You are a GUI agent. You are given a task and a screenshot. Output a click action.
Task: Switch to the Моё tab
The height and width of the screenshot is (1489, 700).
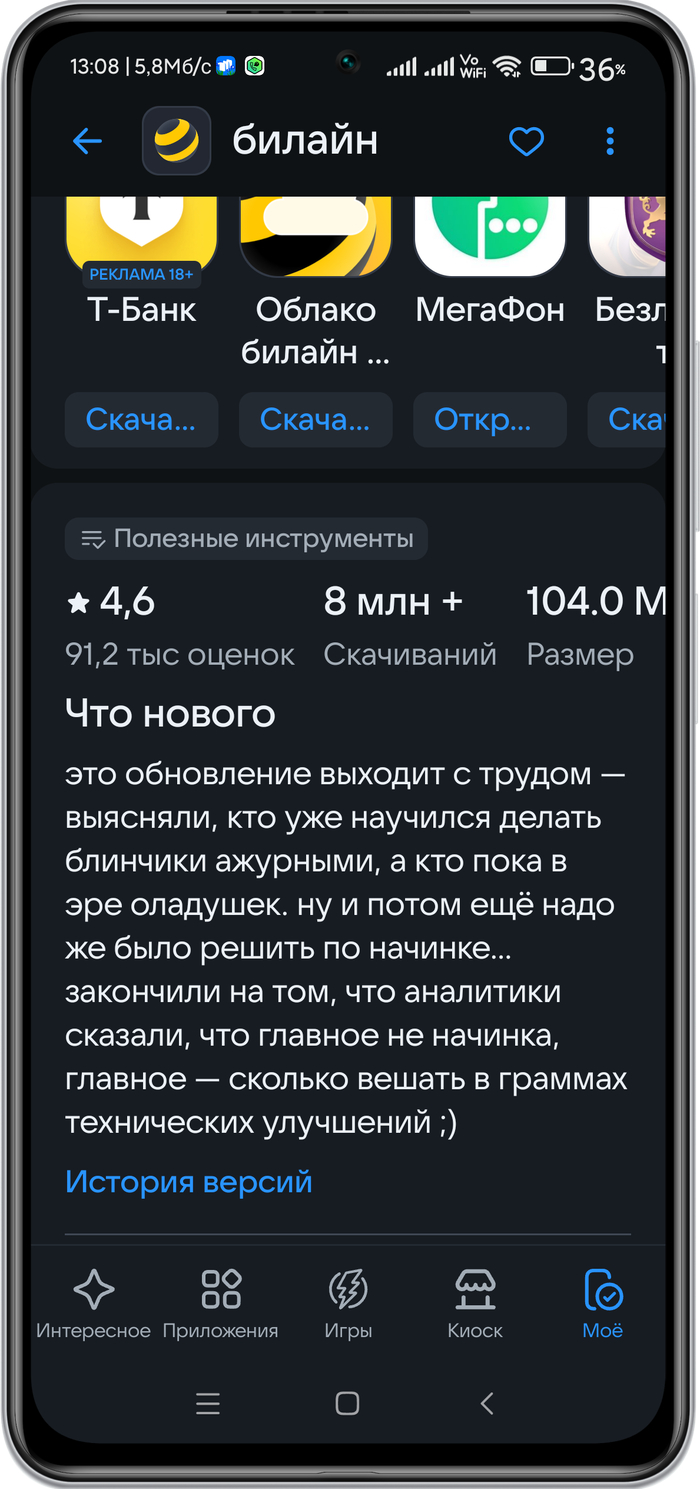[603, 1304]
